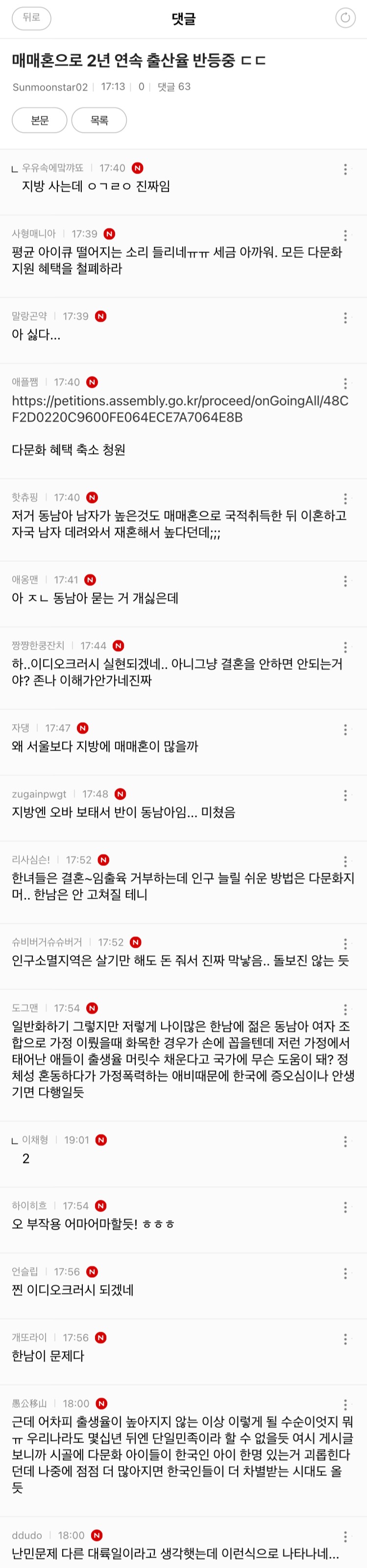Go to the 목록 list
Image resolution: width=367 pixels, height=1568 pixels.
(x=99, y=120)
